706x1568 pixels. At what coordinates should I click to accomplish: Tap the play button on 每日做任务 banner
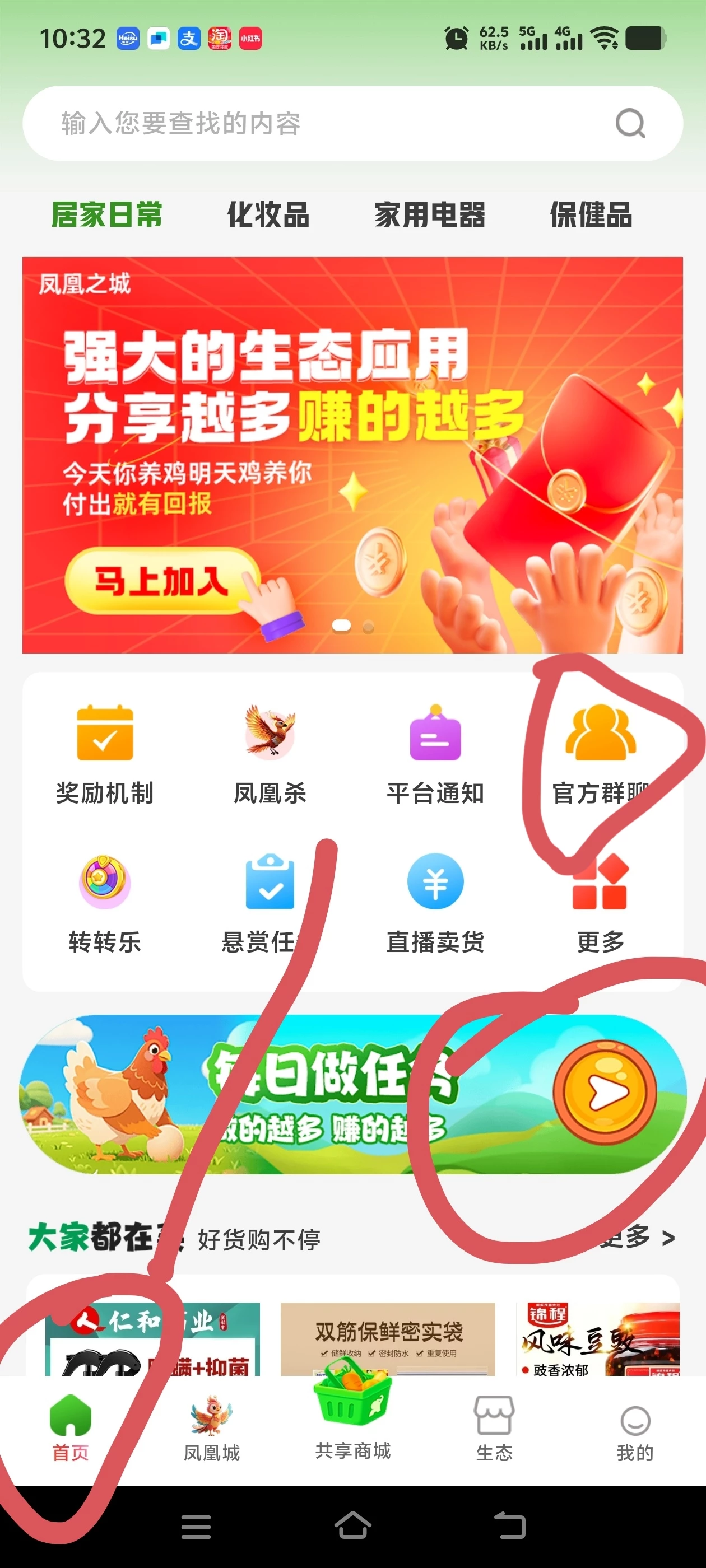tap(604, 1093)
